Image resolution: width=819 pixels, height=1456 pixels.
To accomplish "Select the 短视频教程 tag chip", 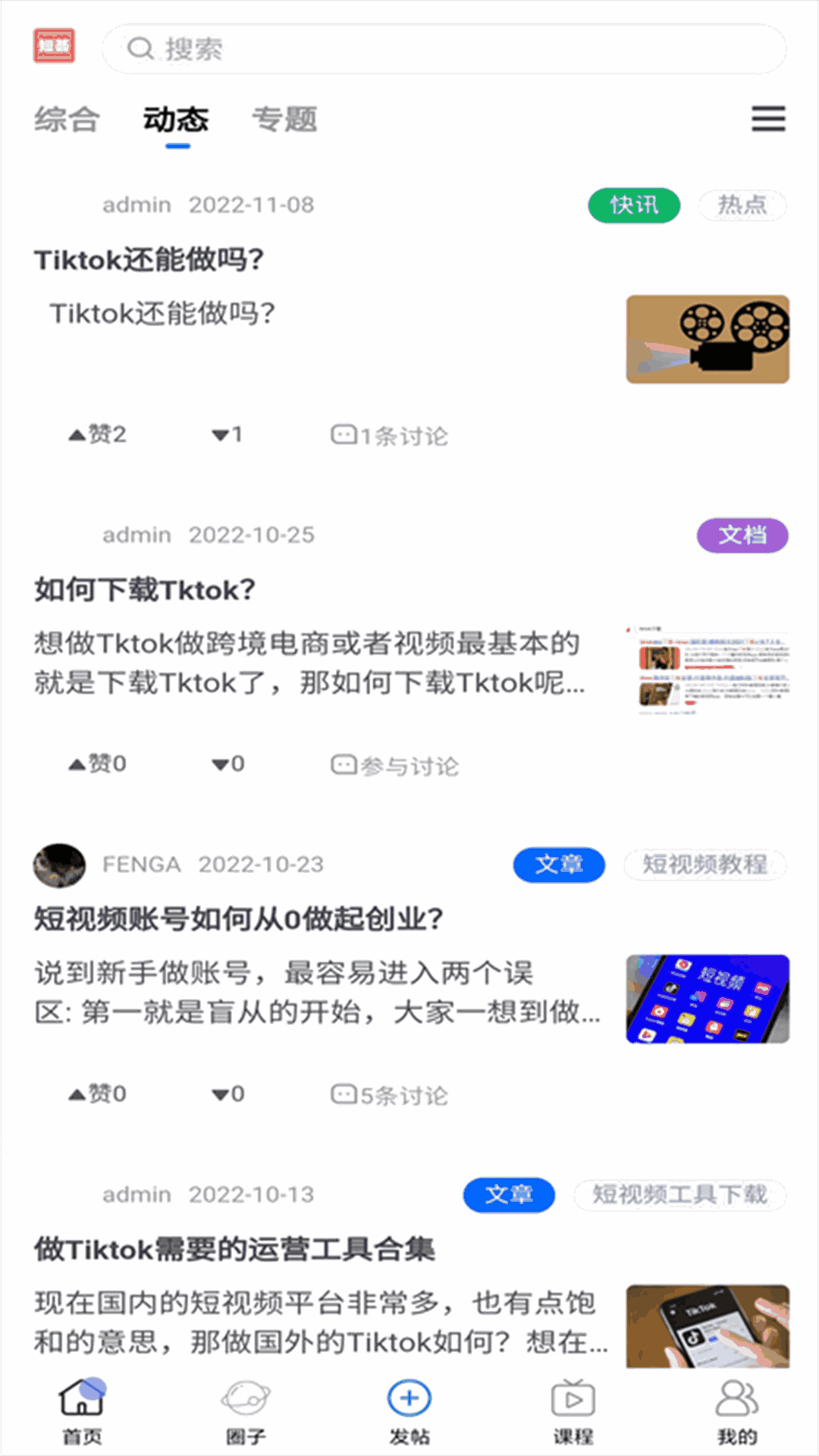I will click(704, 864).
